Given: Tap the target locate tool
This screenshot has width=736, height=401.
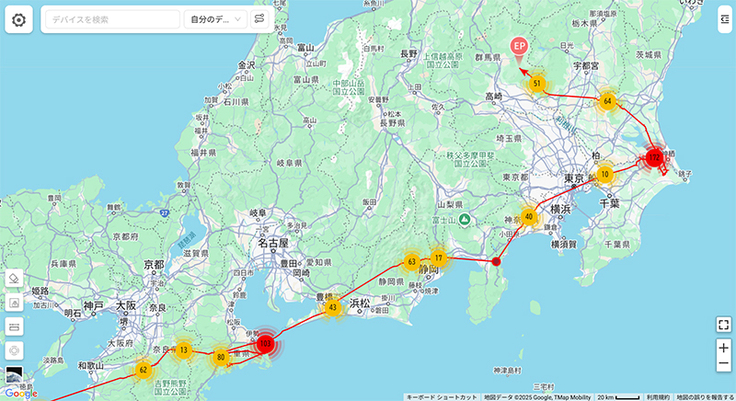Looking at the screenshot, I should click(x=14, y=350).
